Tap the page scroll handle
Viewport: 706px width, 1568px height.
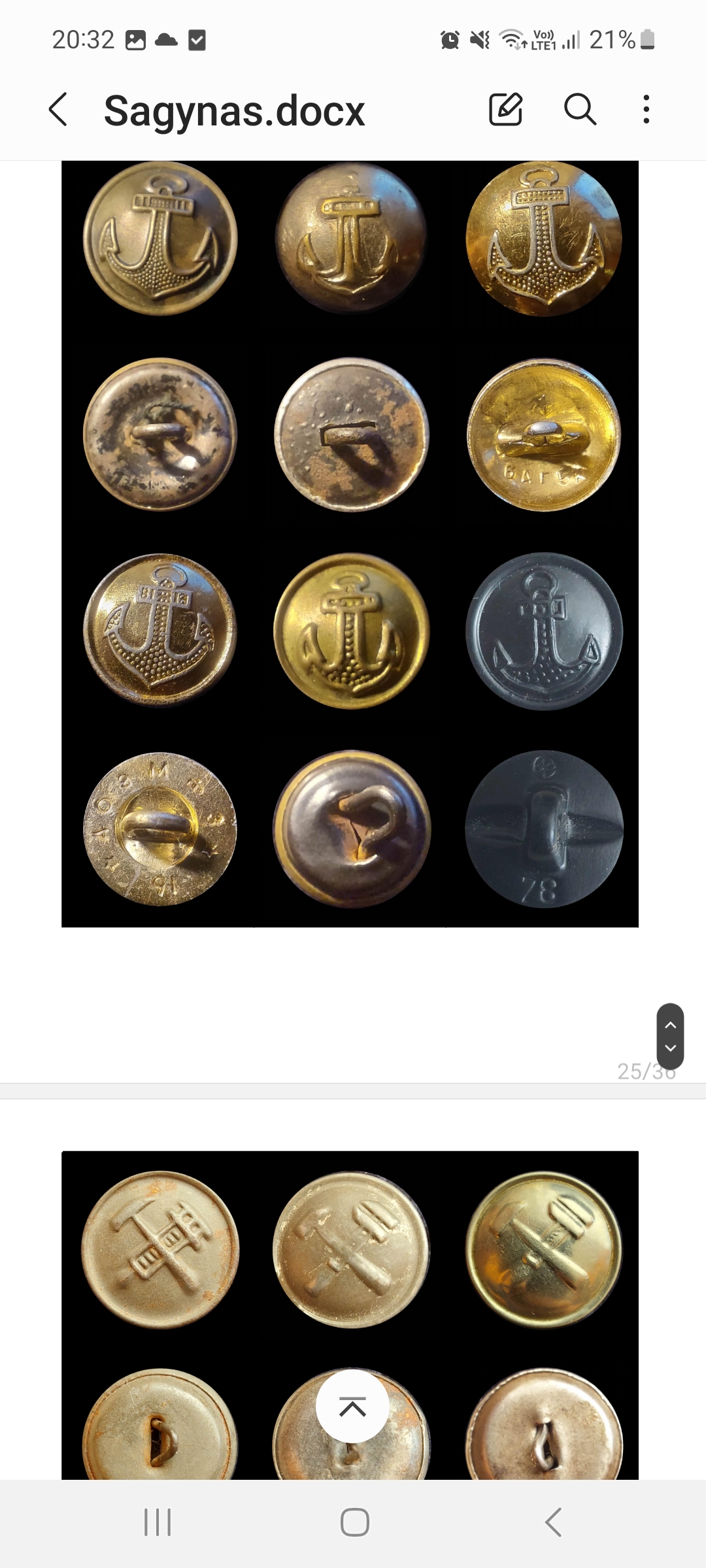pyautogui.click(x=670, y=1037)
